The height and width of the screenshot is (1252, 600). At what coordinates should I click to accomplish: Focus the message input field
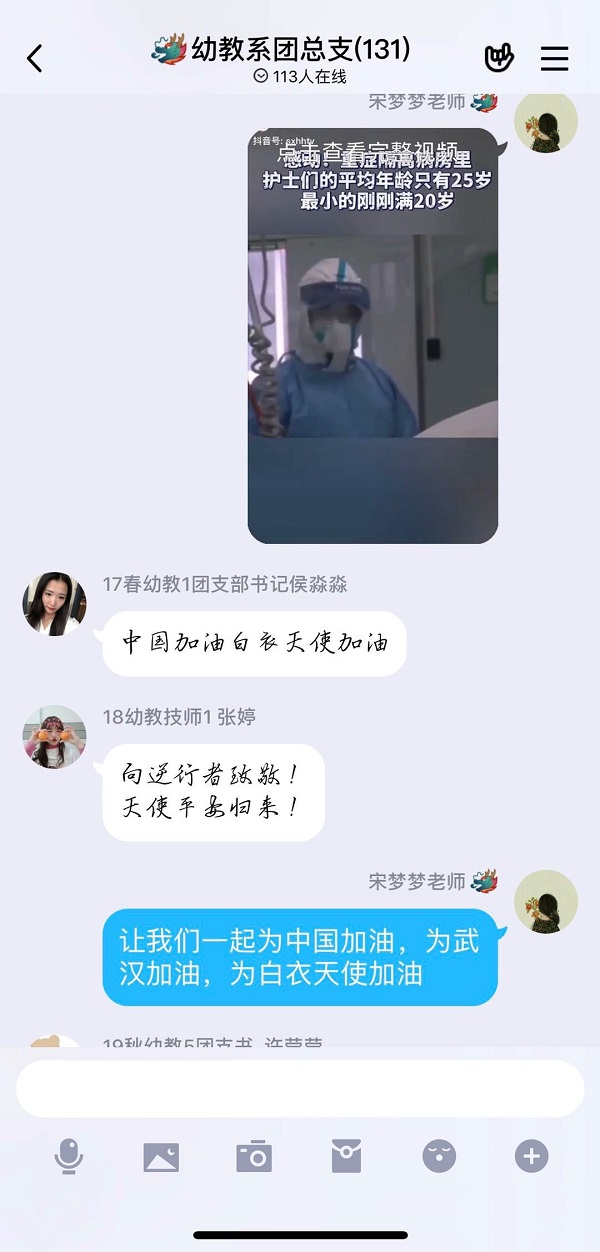300,1089
